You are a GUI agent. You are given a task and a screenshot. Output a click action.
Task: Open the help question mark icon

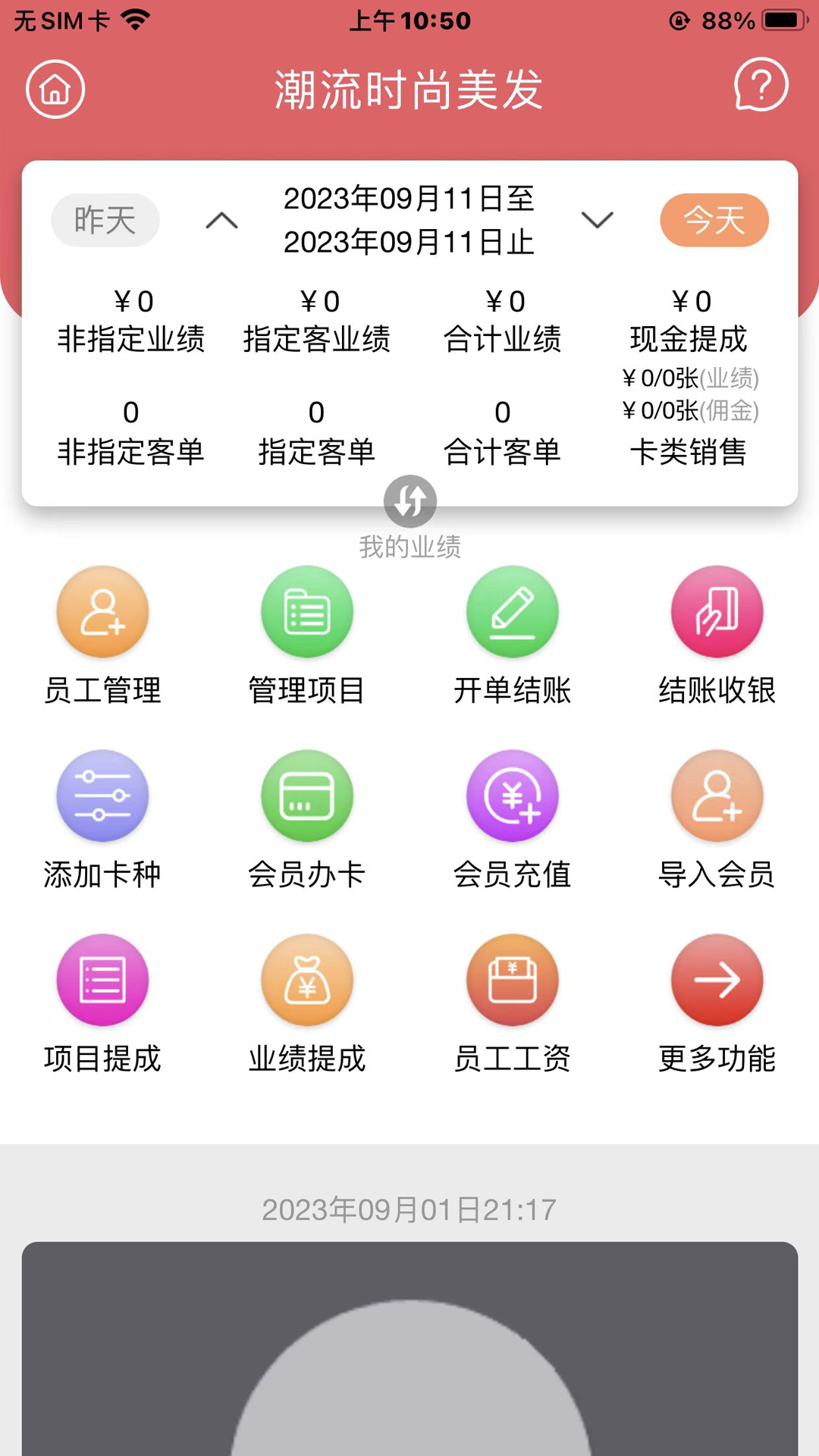point(761,86)
